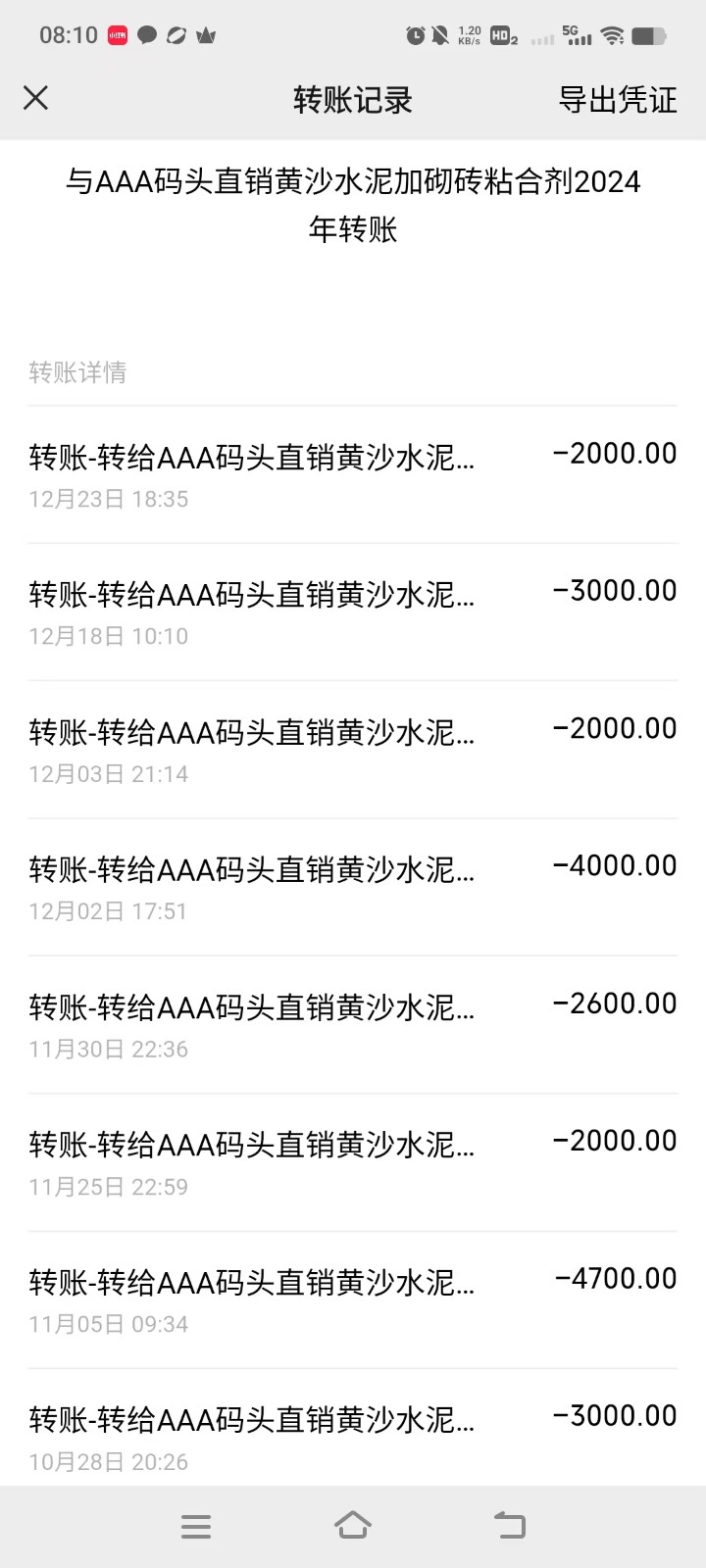This screenshot has width=706, height=1568.
Task: View the 11月25日 22:59 transfer record
Action: [353, 1163]
